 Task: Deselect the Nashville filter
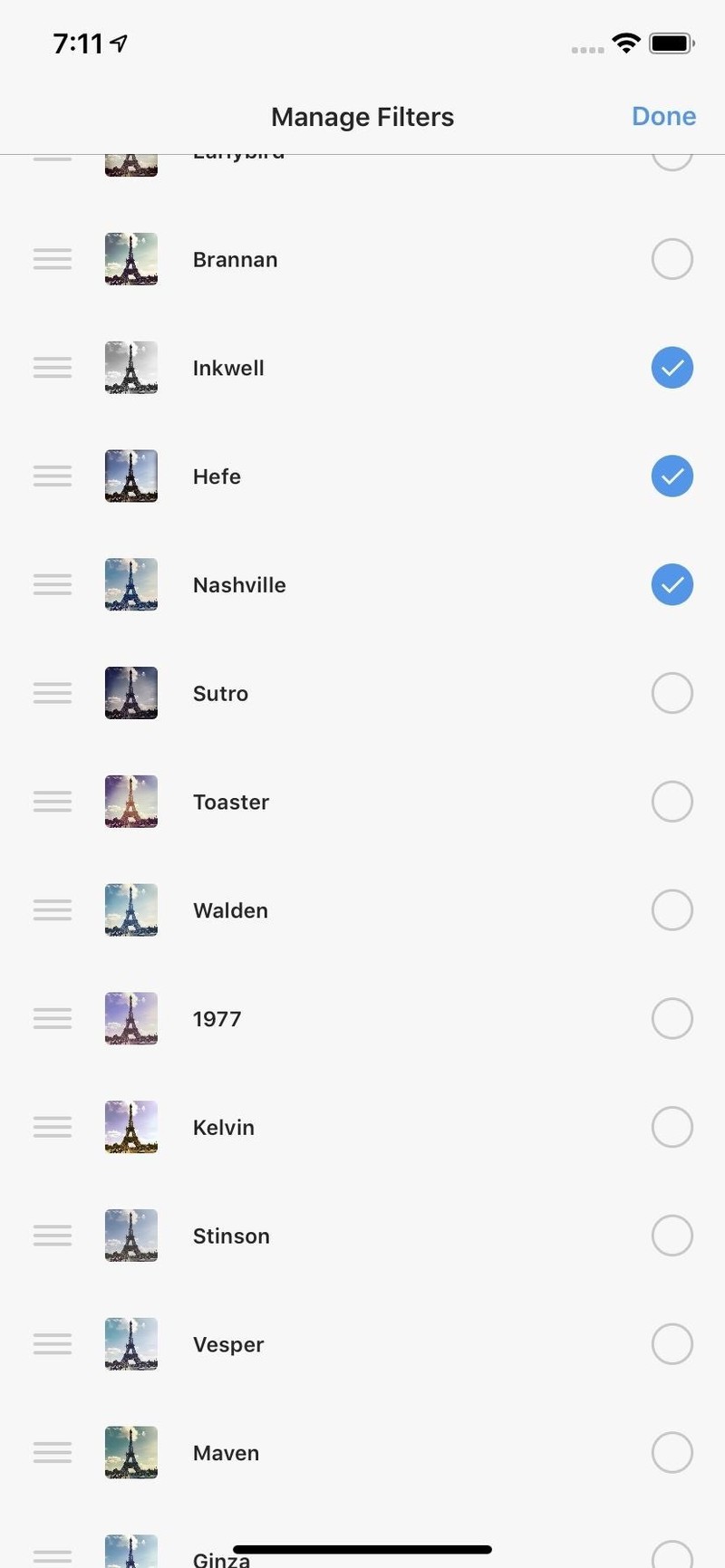[x=672, y=585]
